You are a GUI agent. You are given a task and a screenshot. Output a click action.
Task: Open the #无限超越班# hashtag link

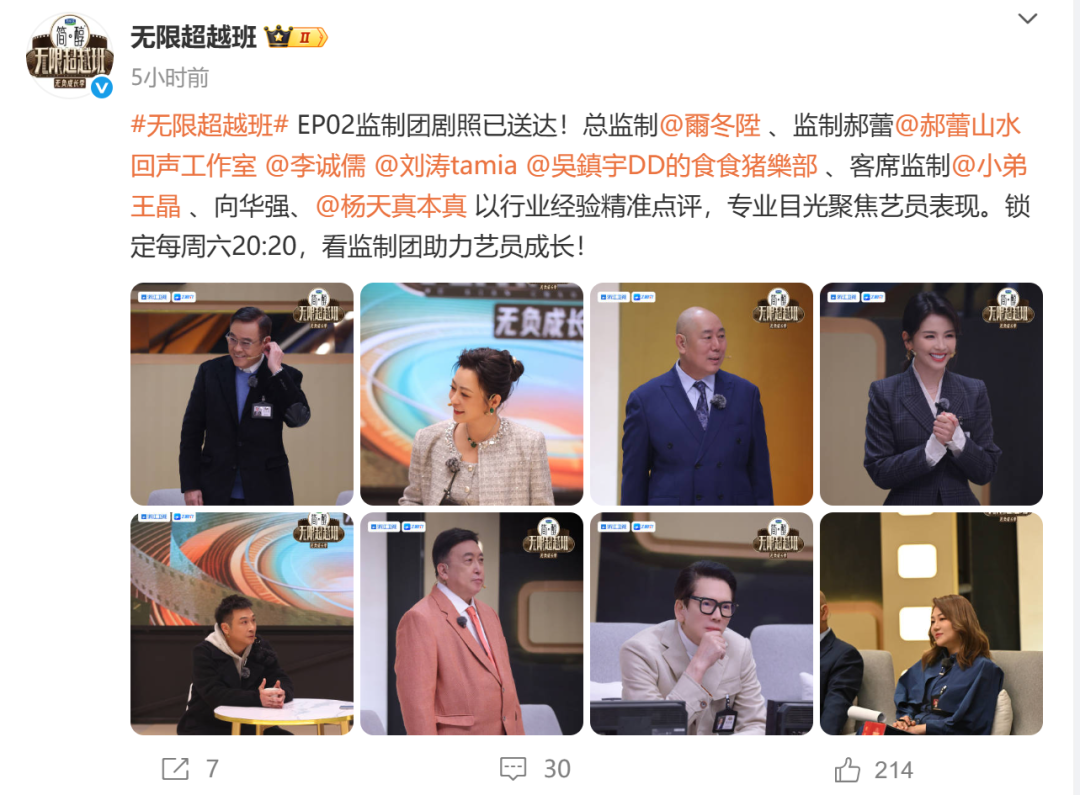[210, 125]
